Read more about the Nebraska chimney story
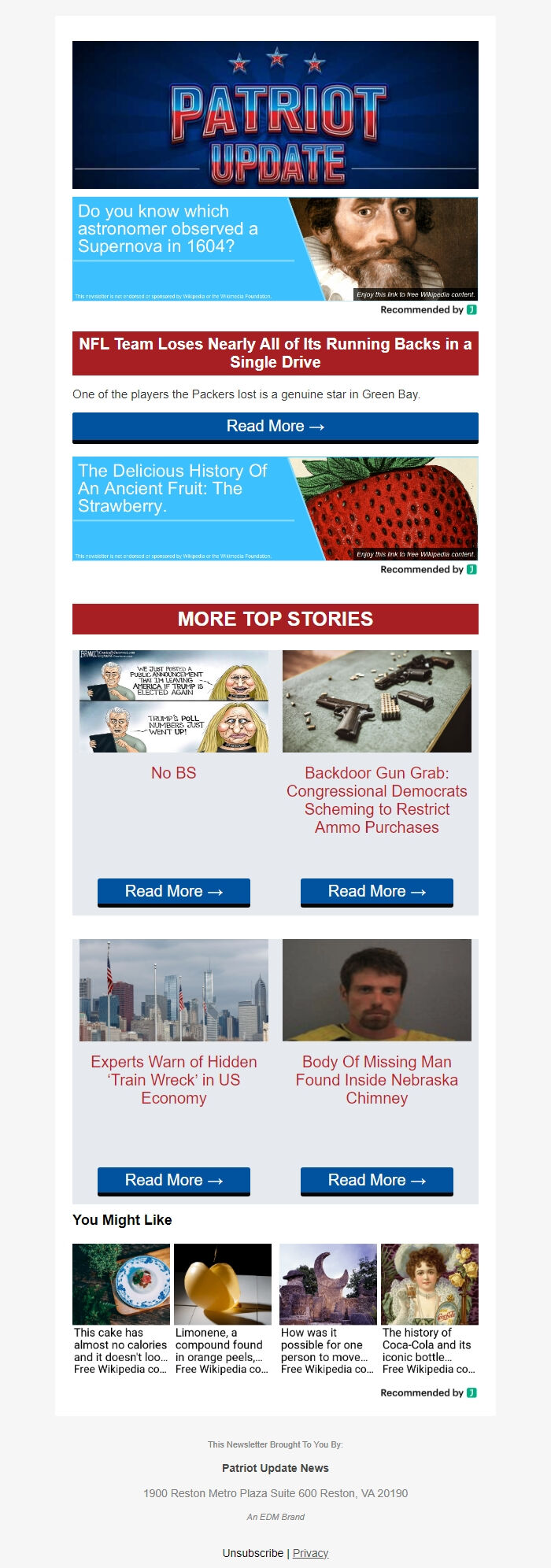Viewport: 551px width, 1568px height. 376,1181
